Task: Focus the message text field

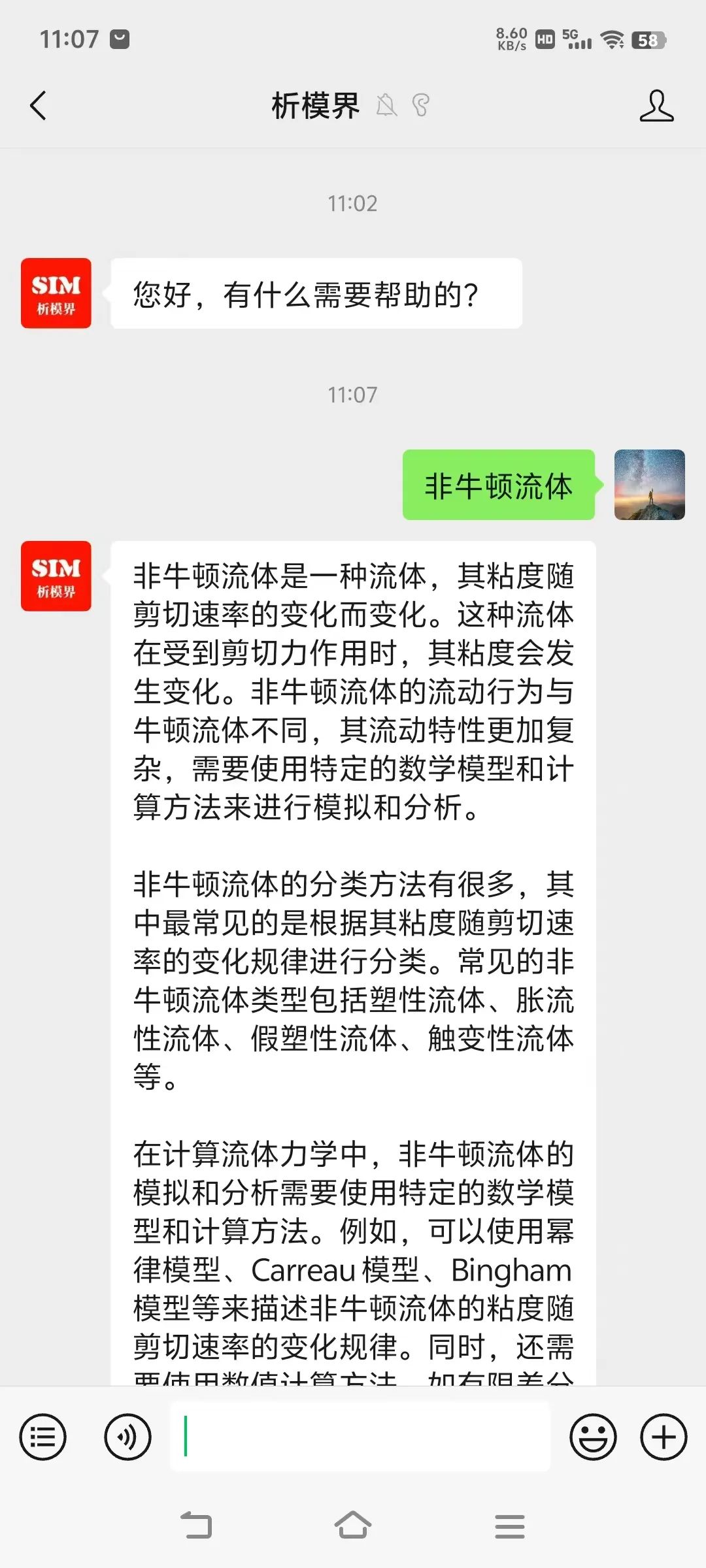Action: click(360, 1437)
